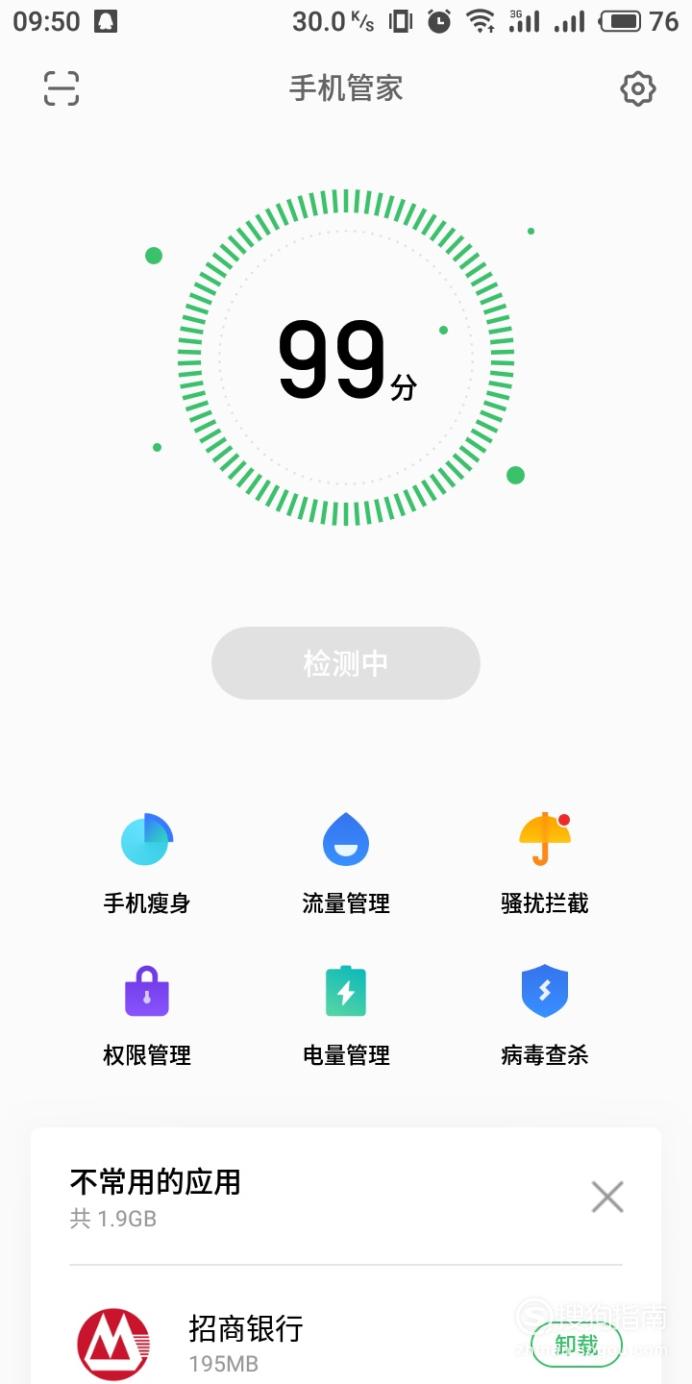Open 手机瘦身 phone cleanup
692x1384 pixels.
point(147,864)
